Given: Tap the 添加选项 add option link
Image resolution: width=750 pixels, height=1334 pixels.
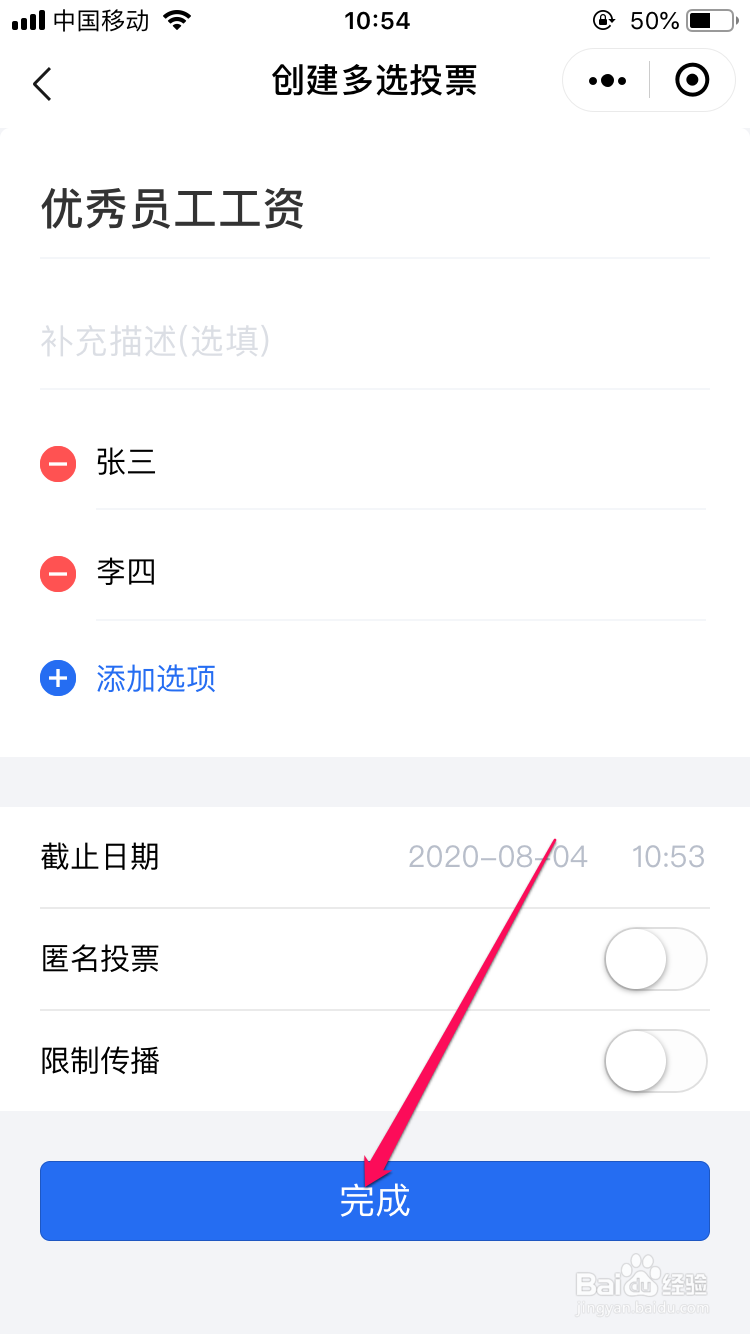Looking at the screenshot, I should 156,678.
